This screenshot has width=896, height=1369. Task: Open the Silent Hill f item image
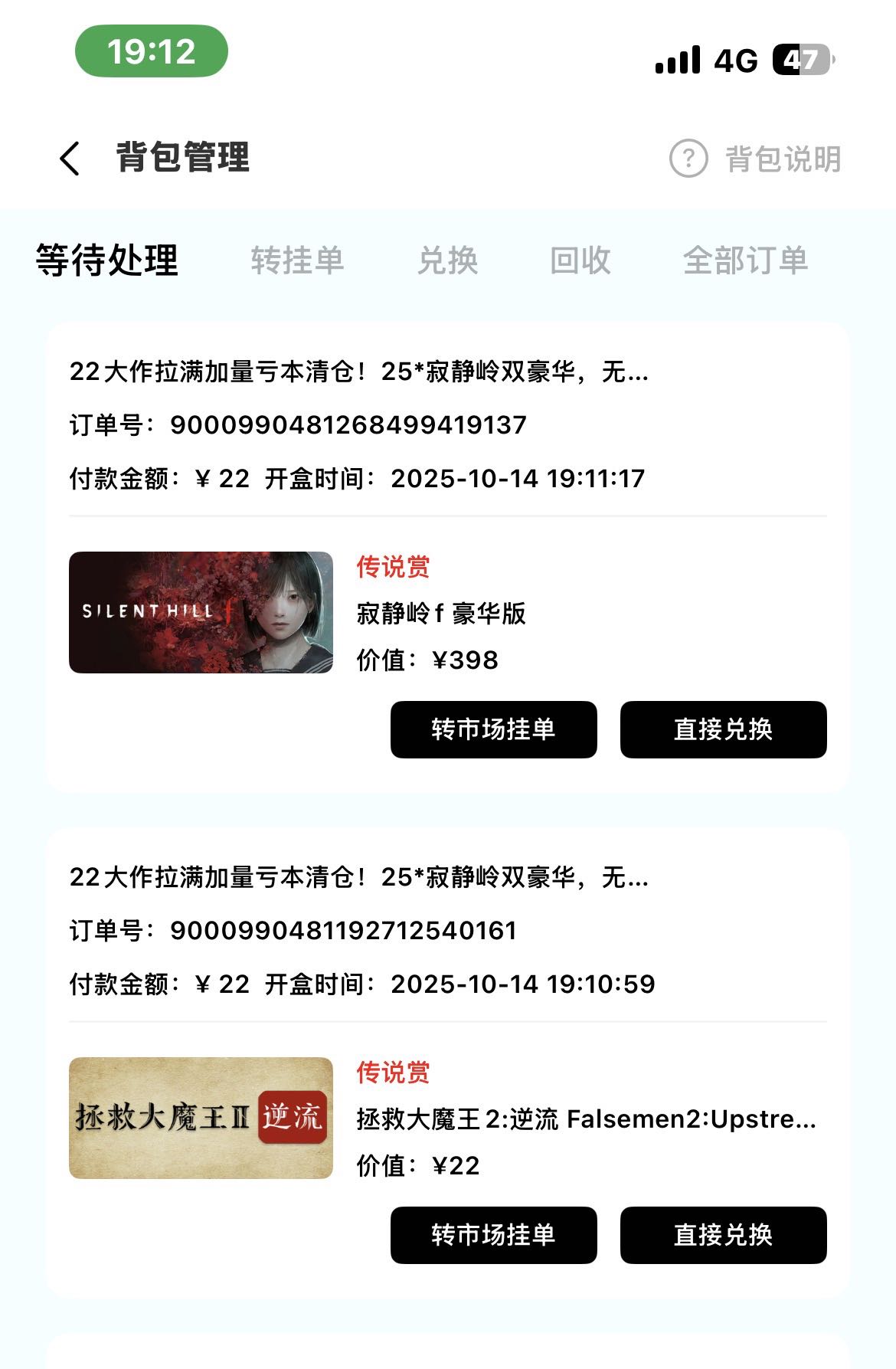(x=201, y=612)
